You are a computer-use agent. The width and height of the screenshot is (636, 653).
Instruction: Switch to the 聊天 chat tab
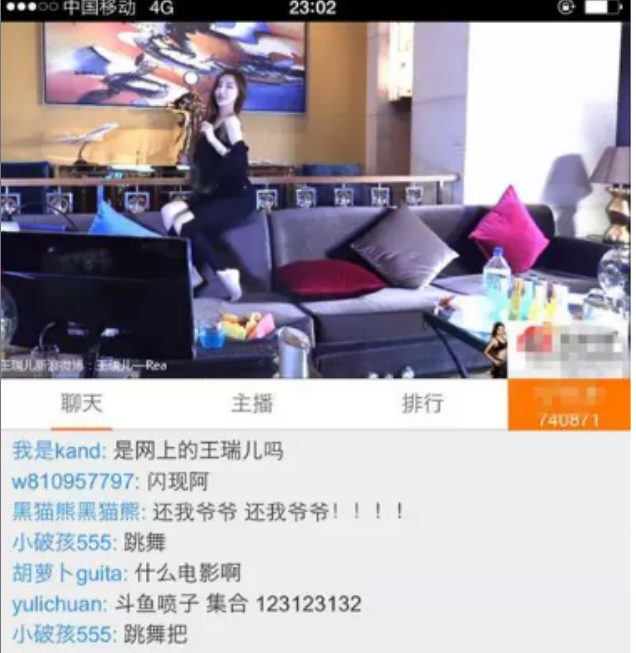(82, 404)
